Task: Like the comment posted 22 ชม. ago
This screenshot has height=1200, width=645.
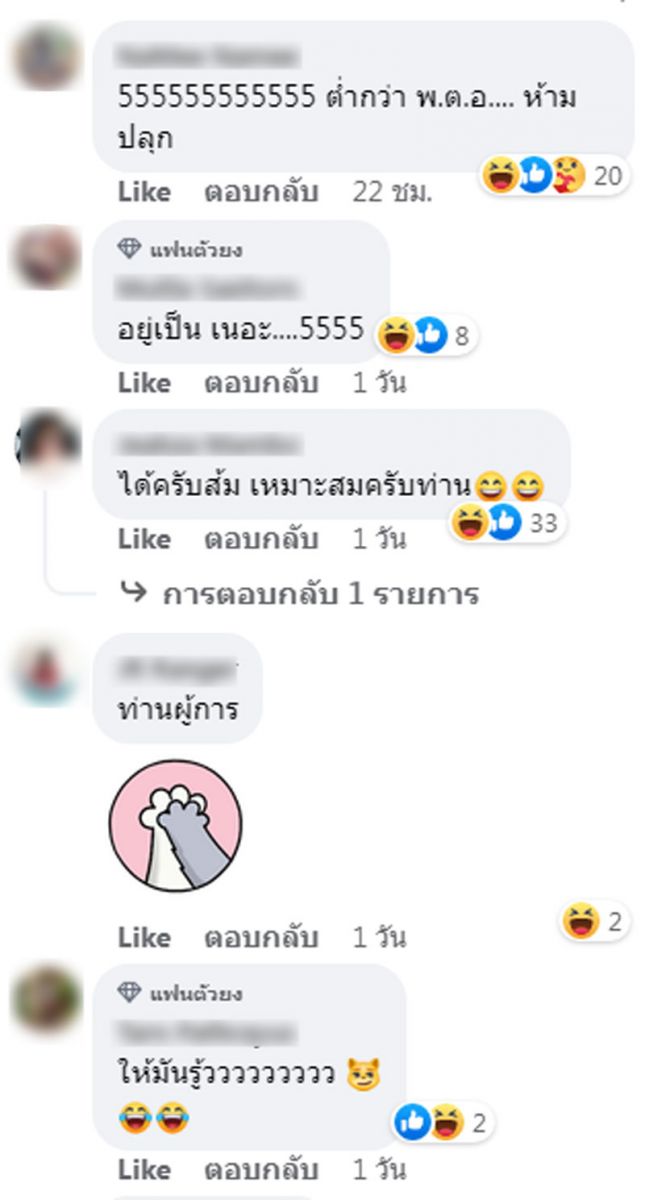Action: click(x=144, y=191)
